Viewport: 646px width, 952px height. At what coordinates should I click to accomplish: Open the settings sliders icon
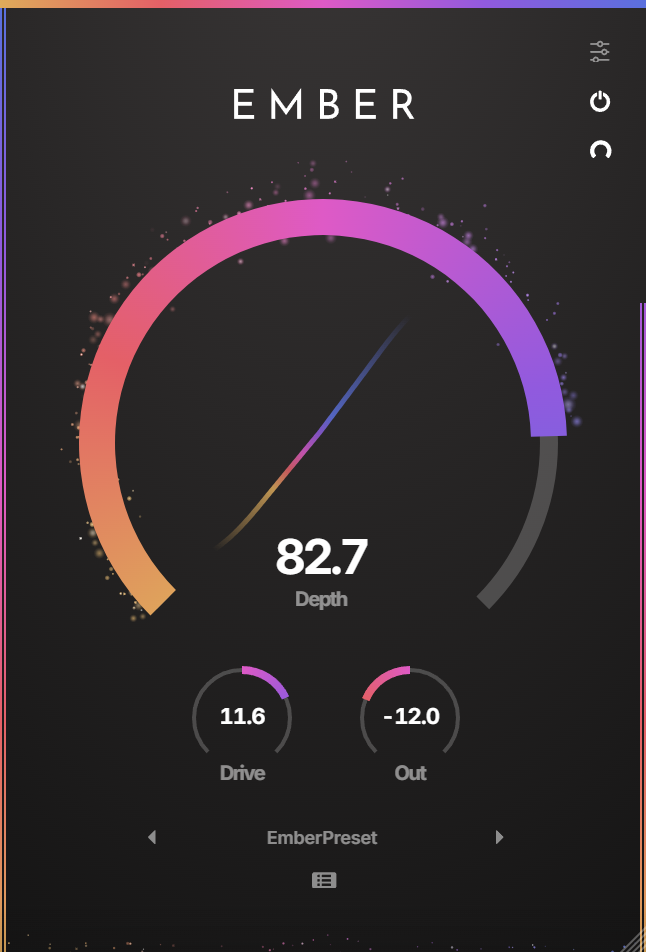(599, 52)
